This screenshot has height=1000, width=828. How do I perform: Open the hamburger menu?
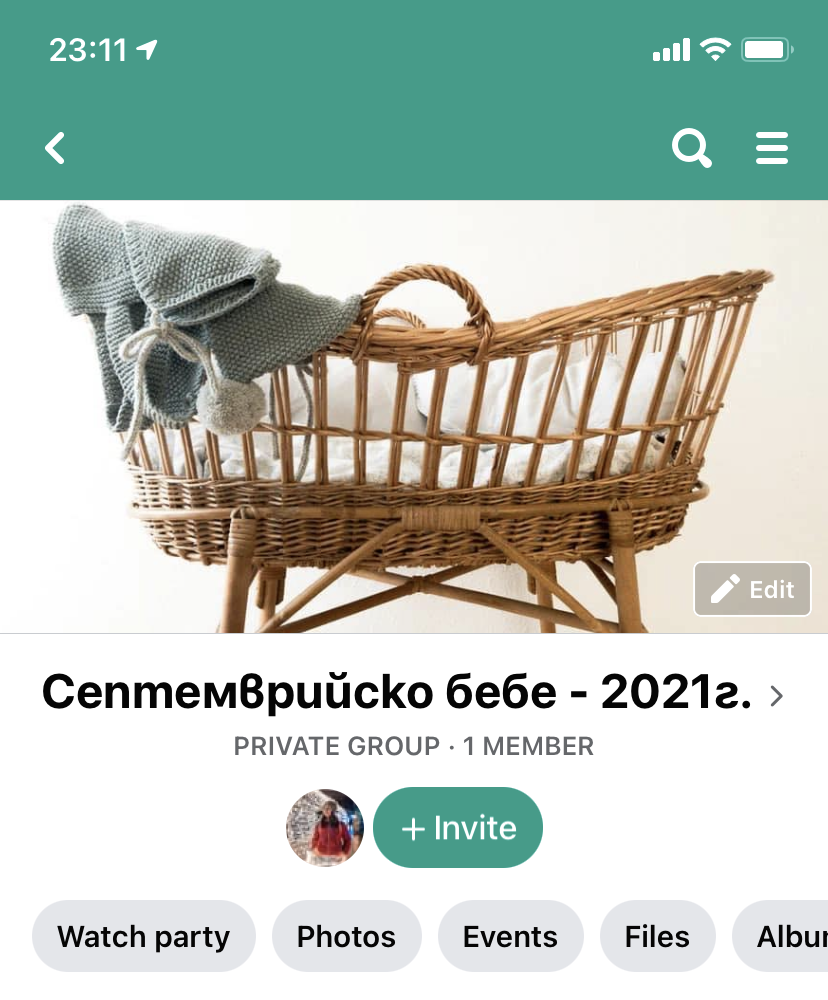(772, 149)
